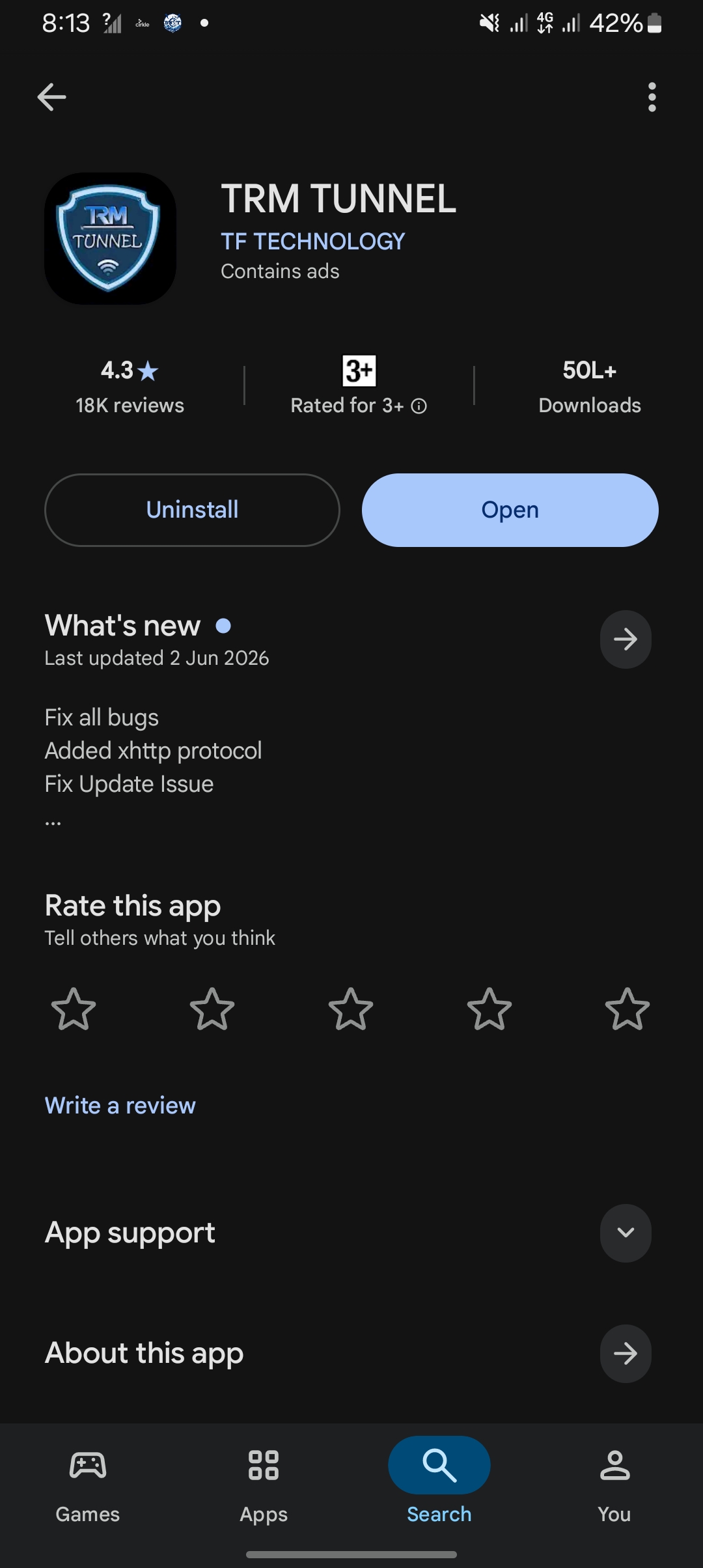Image resolution: width=703 pixels, height=1568 pixels.
Task: Open the TRM TUNNEL app
Action: point(510,510)
